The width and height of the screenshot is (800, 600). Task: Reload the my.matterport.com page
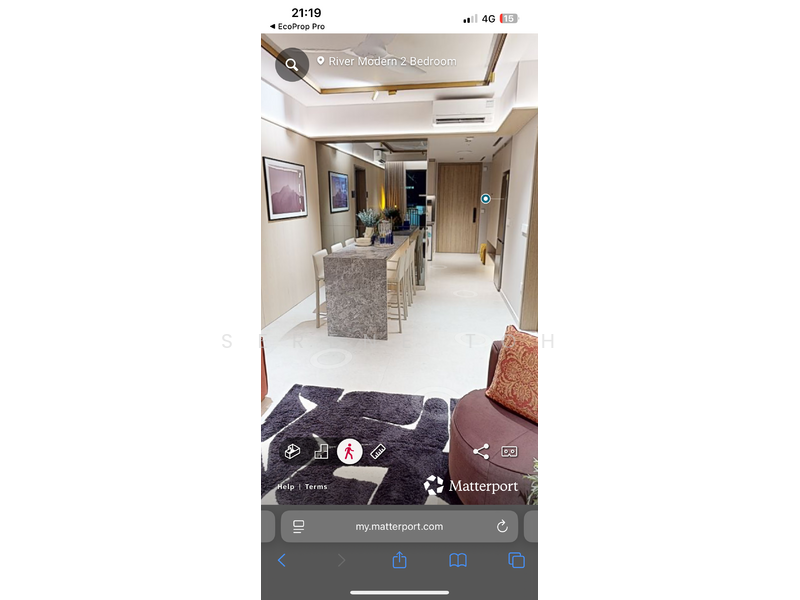(x=502, y=526)
